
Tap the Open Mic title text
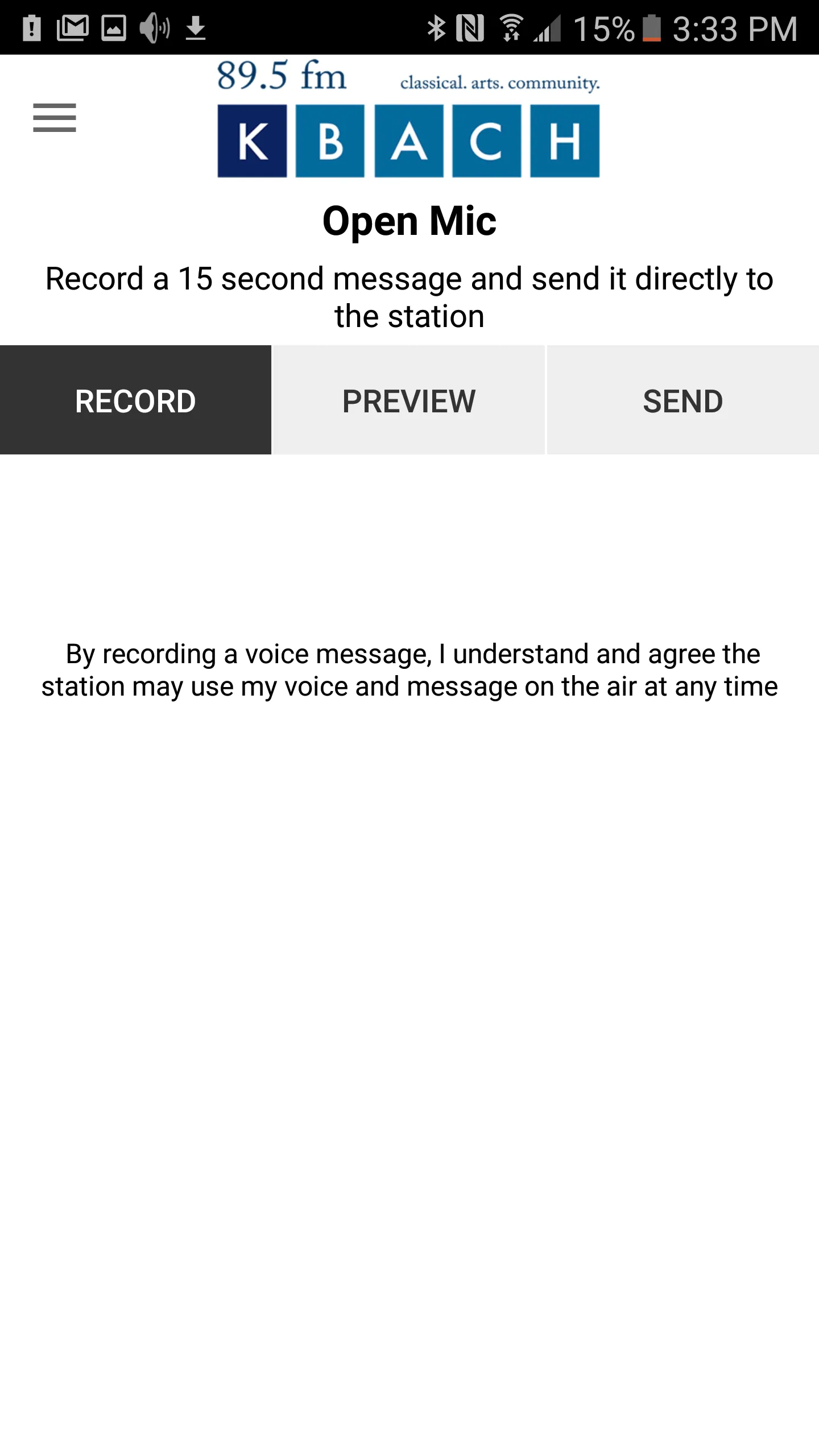pyautogui.click(x=408, y=221)
